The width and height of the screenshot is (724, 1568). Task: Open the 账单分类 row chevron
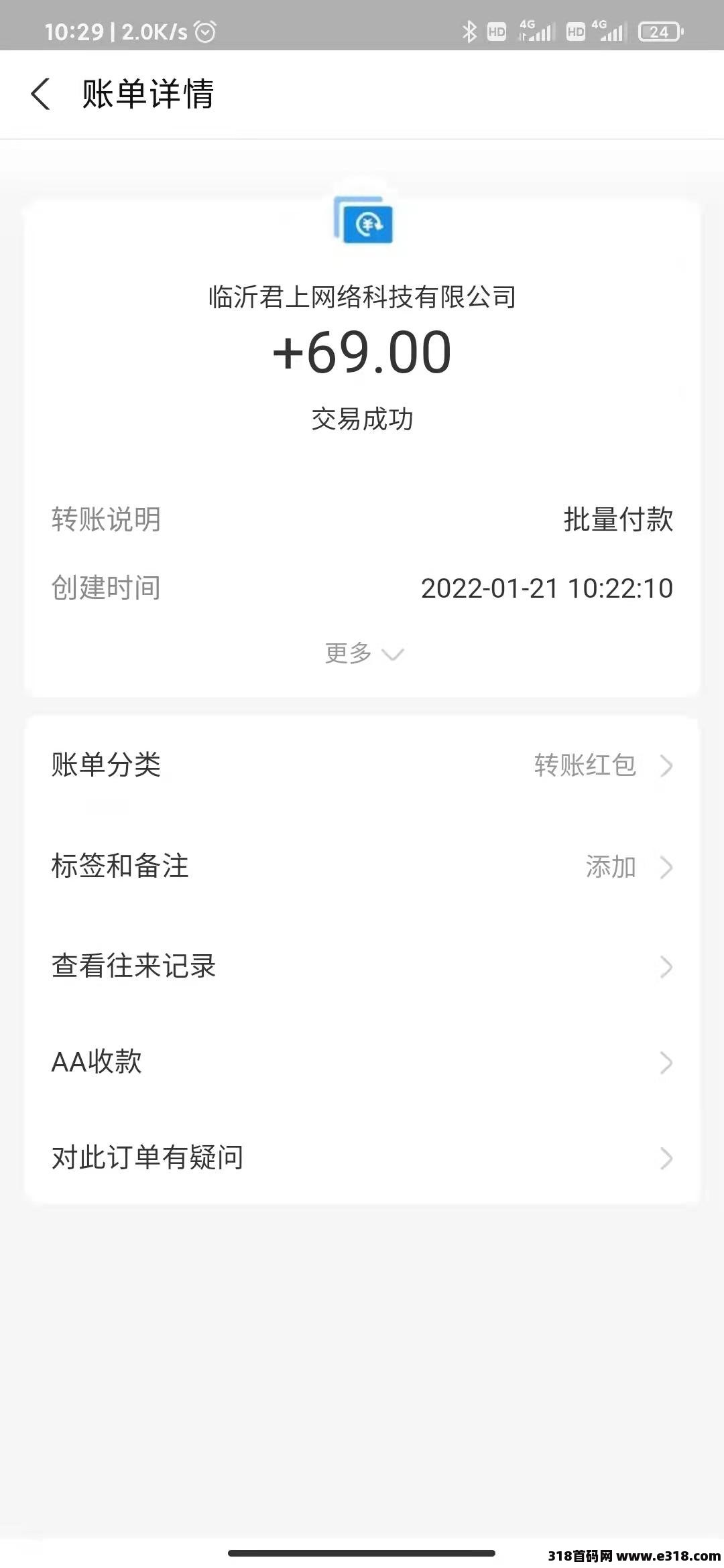(x=666, y=765)
